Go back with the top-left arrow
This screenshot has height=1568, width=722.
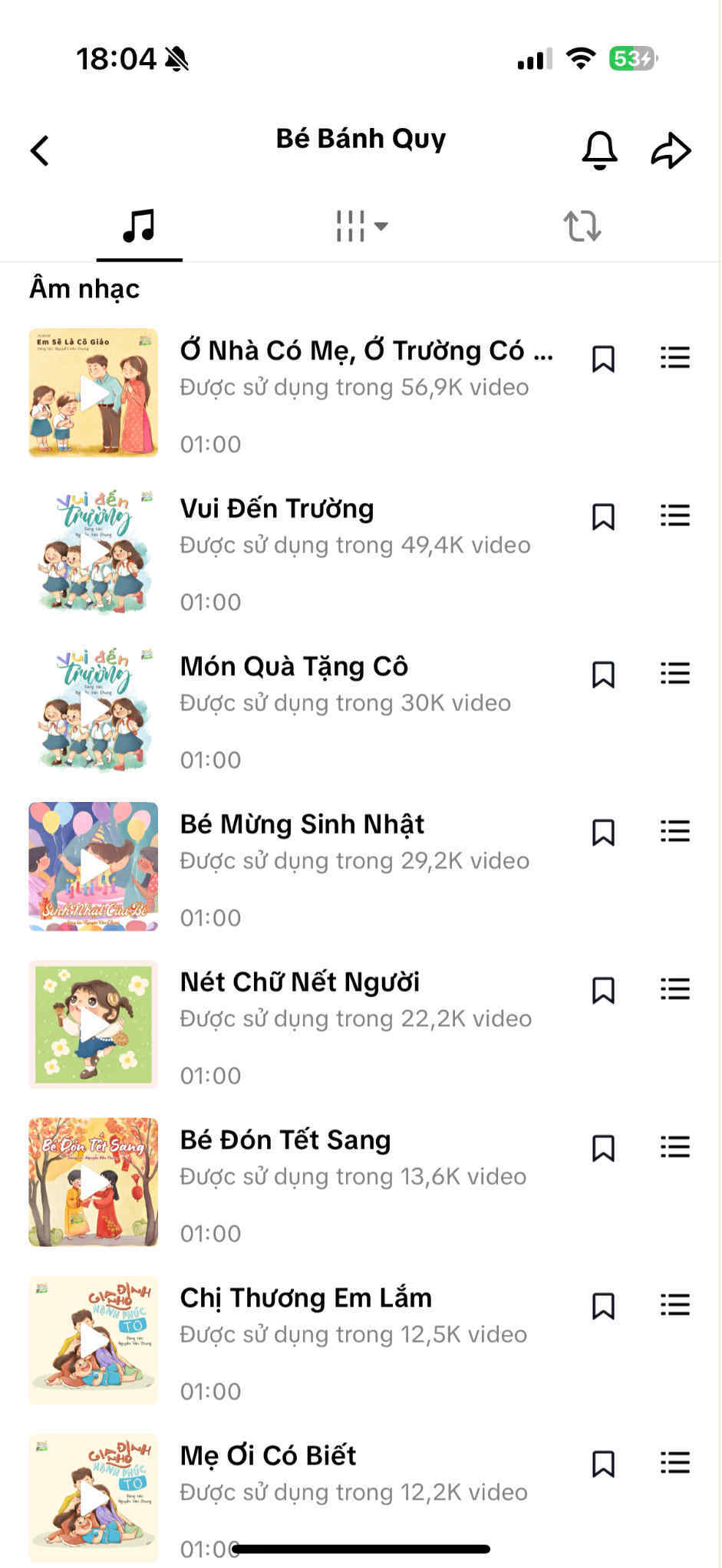pos(40,150)
